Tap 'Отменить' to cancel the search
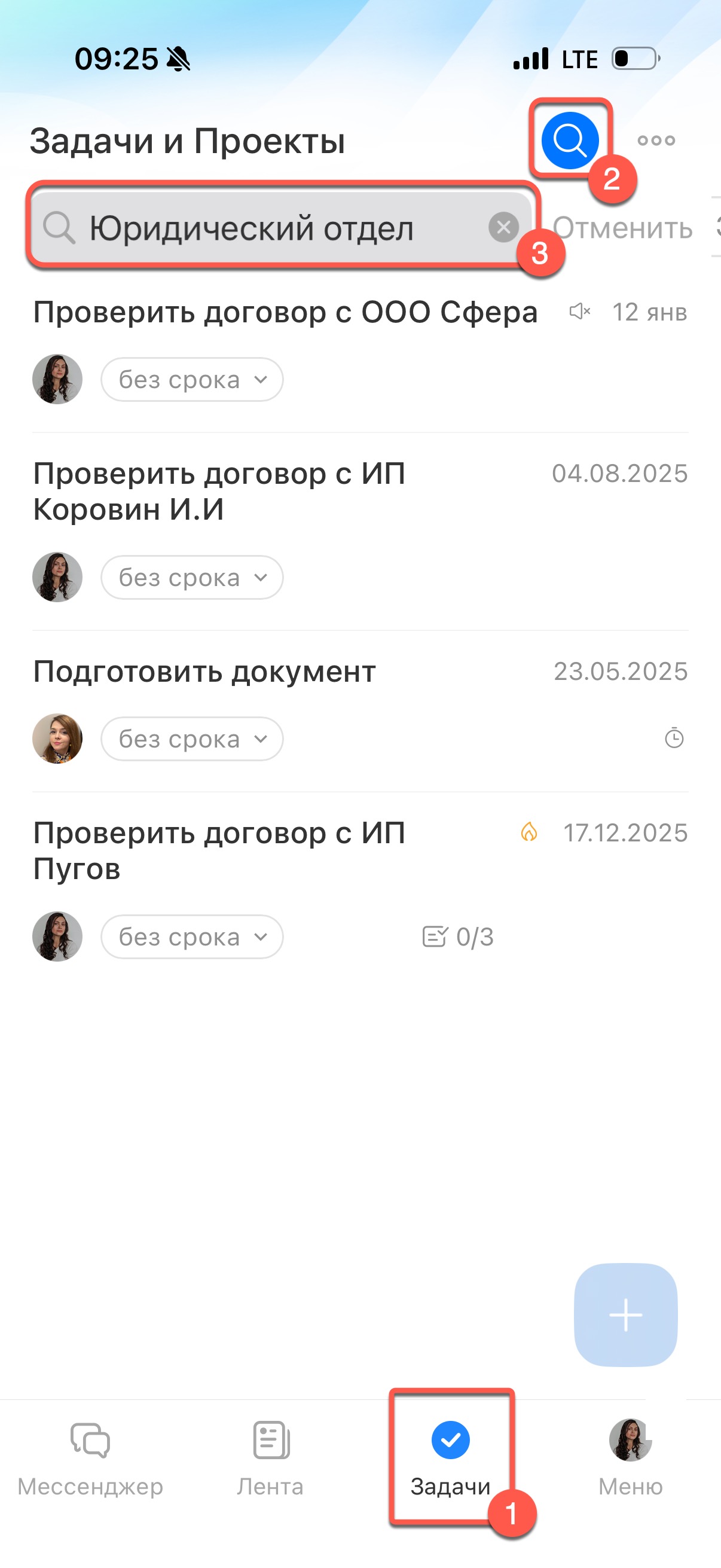 click(622, 228)
